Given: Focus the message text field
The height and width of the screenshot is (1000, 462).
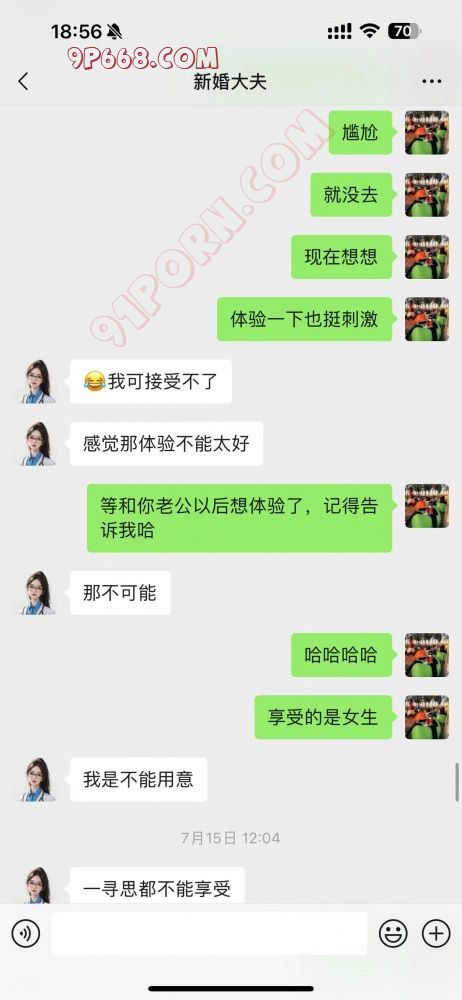Looking at the screenshot, I should click(209, 934).
